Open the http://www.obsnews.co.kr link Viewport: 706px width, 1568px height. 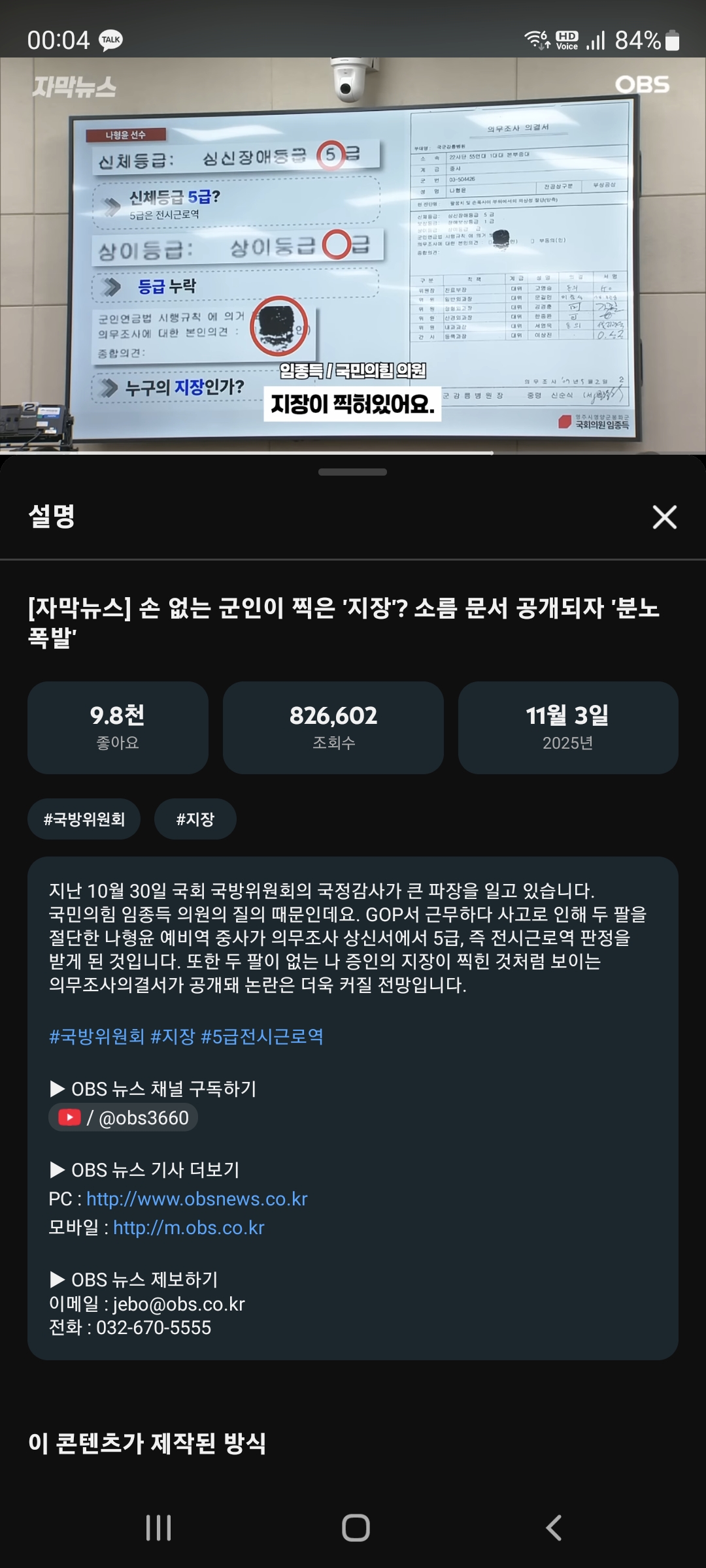(x=197, y=1199)
